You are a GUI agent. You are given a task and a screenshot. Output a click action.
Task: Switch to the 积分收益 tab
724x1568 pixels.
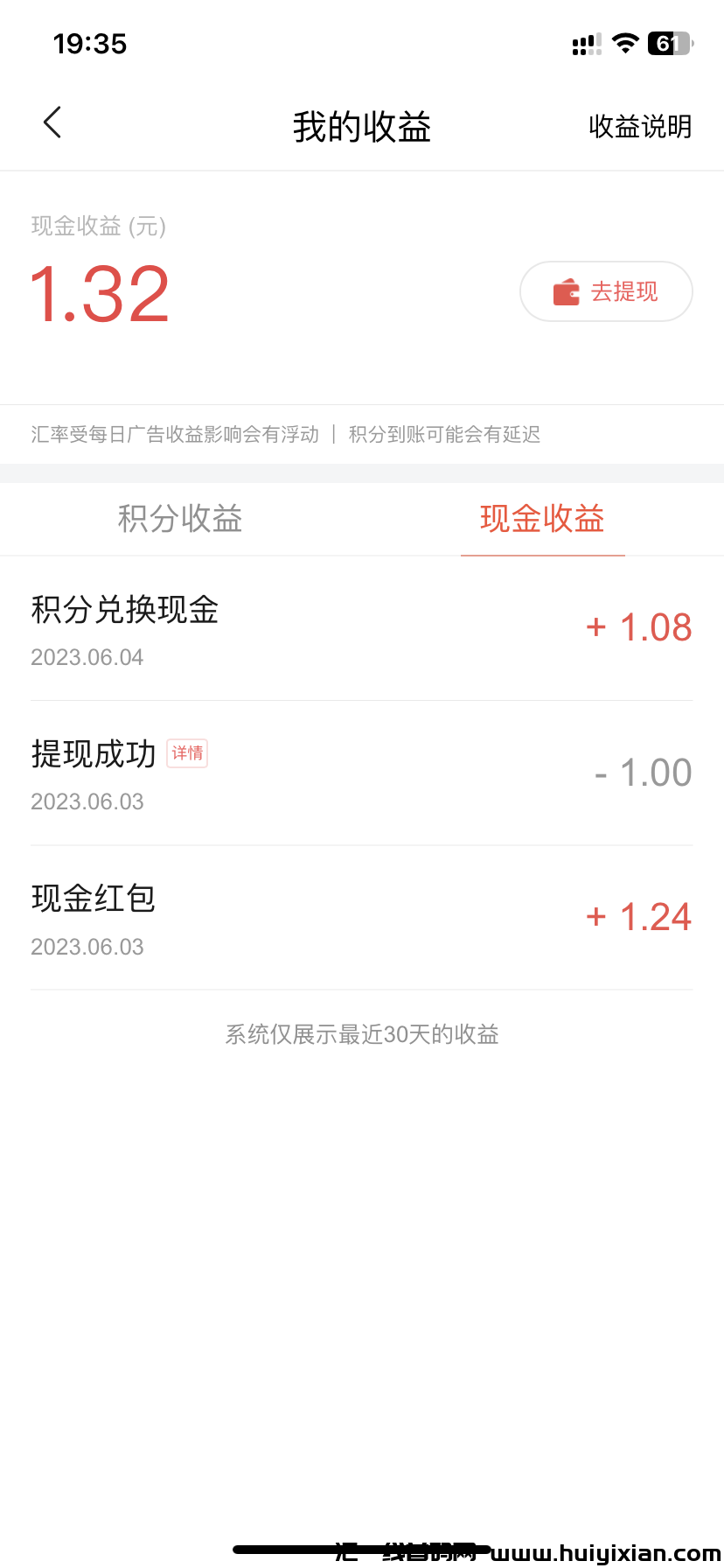180,519
